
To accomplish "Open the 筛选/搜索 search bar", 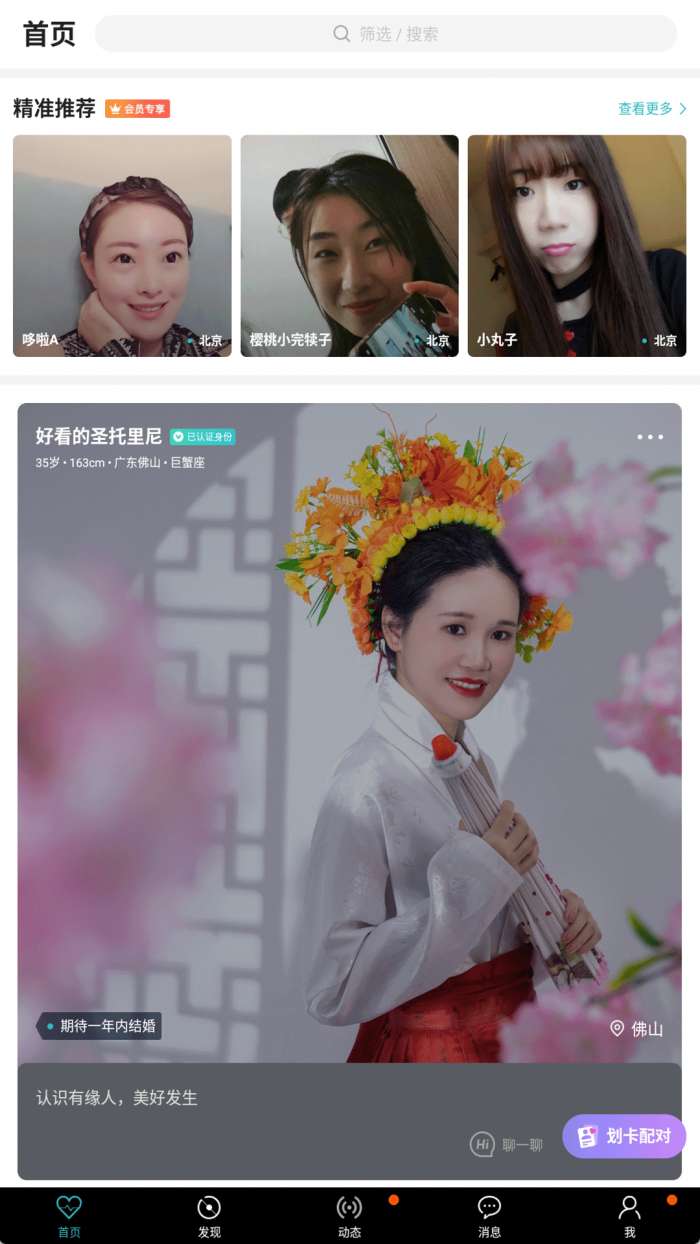I will point(386,34).
